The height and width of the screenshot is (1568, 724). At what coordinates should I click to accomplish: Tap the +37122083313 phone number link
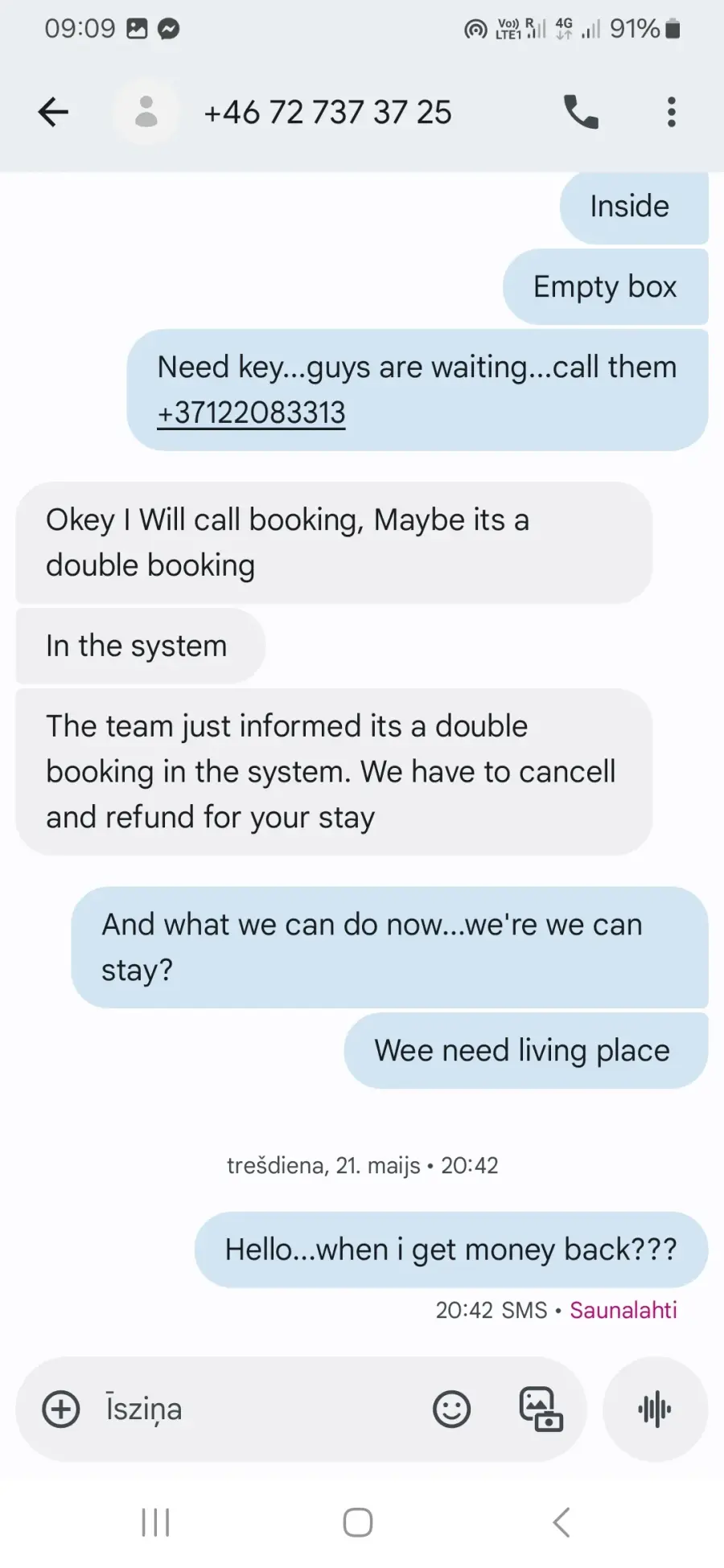(251, 413)
